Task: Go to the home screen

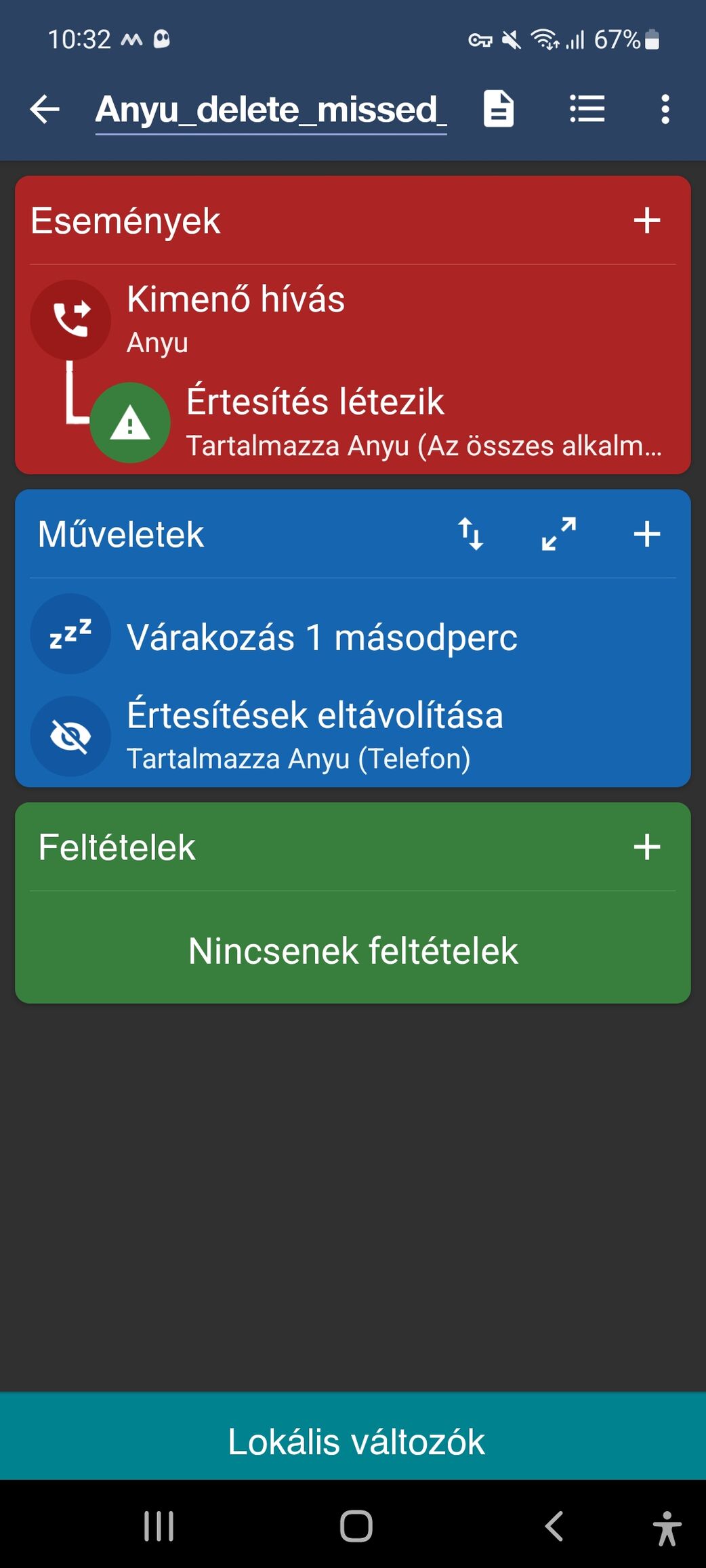Action: (x=356, y=1527)
